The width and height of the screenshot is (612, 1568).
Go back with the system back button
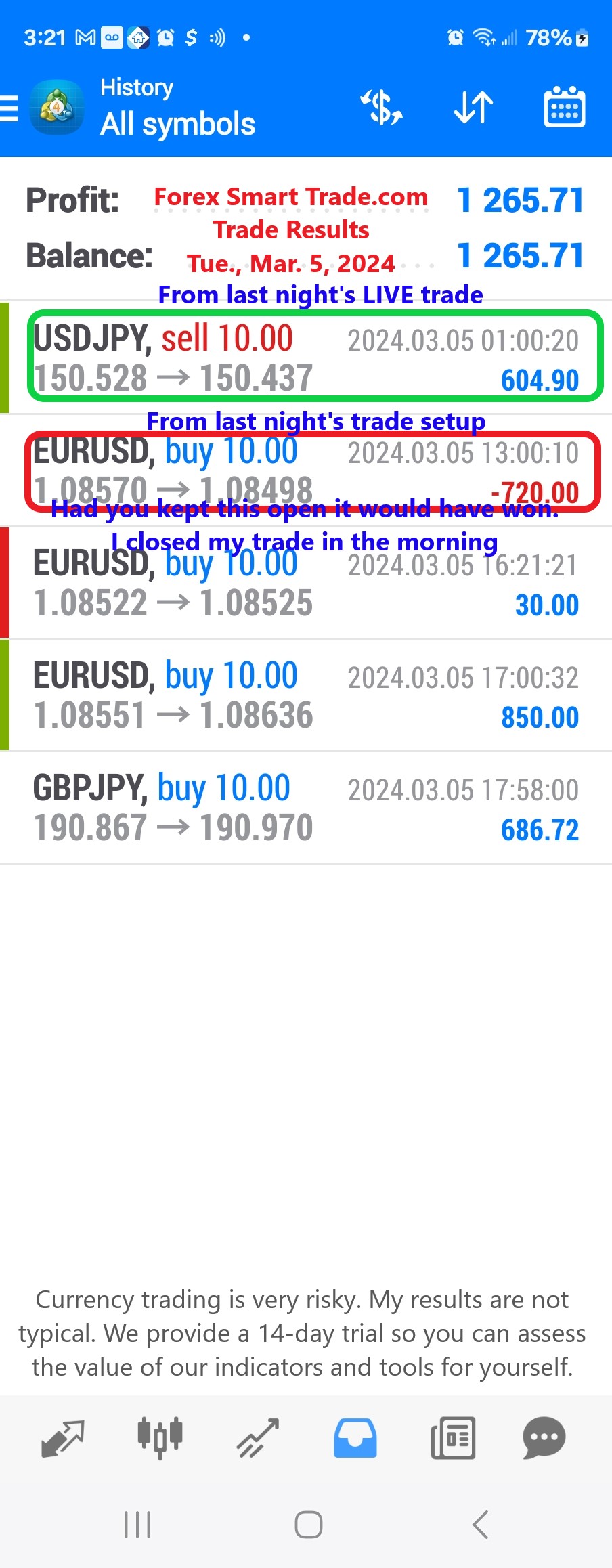pyautogui.click(x=480, y=1525)
